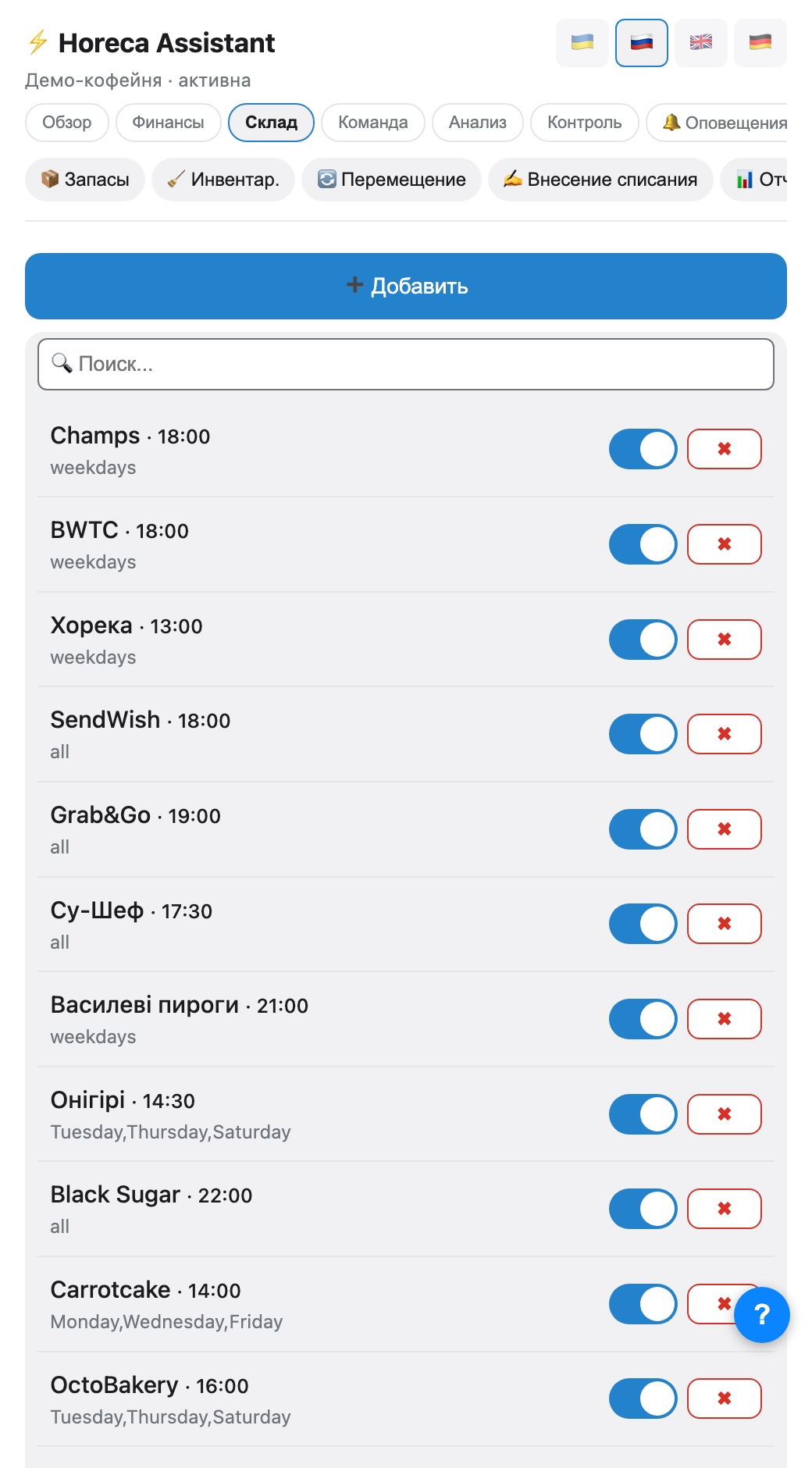
Task: Focus the Поиск search field
Action: (x=406, y=364)
